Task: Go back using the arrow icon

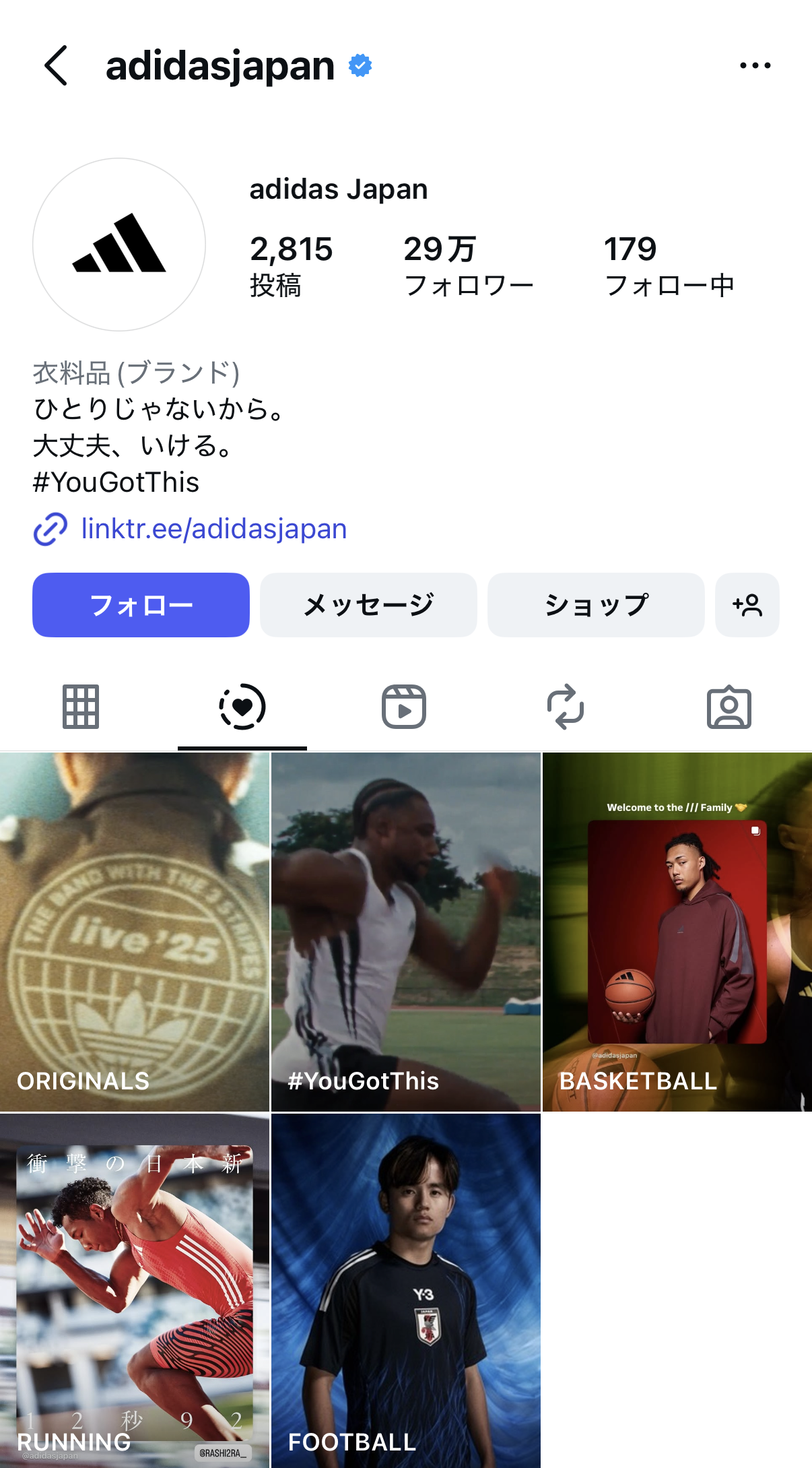Action: pyautogui.click(x=57, y=65)
